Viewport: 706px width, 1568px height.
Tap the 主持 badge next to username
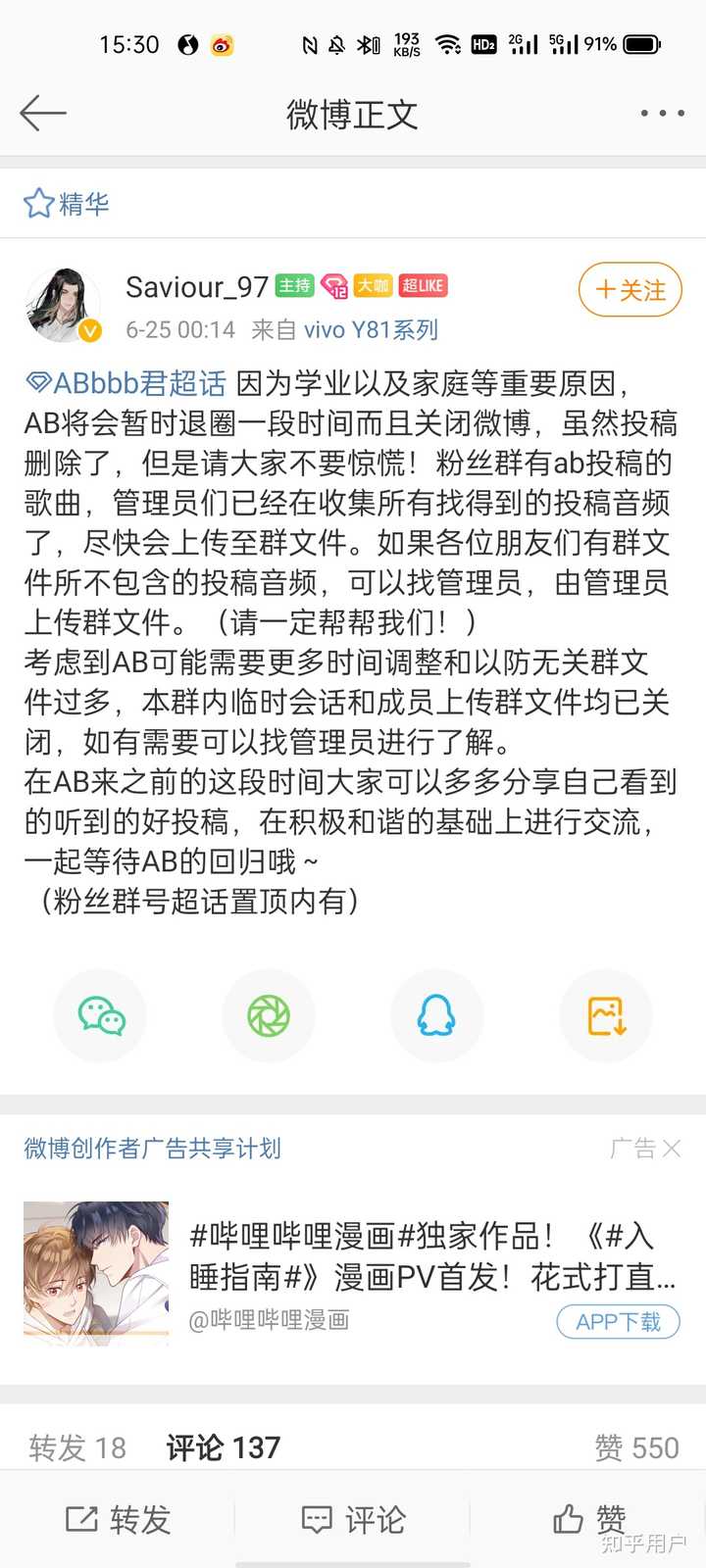297,285
